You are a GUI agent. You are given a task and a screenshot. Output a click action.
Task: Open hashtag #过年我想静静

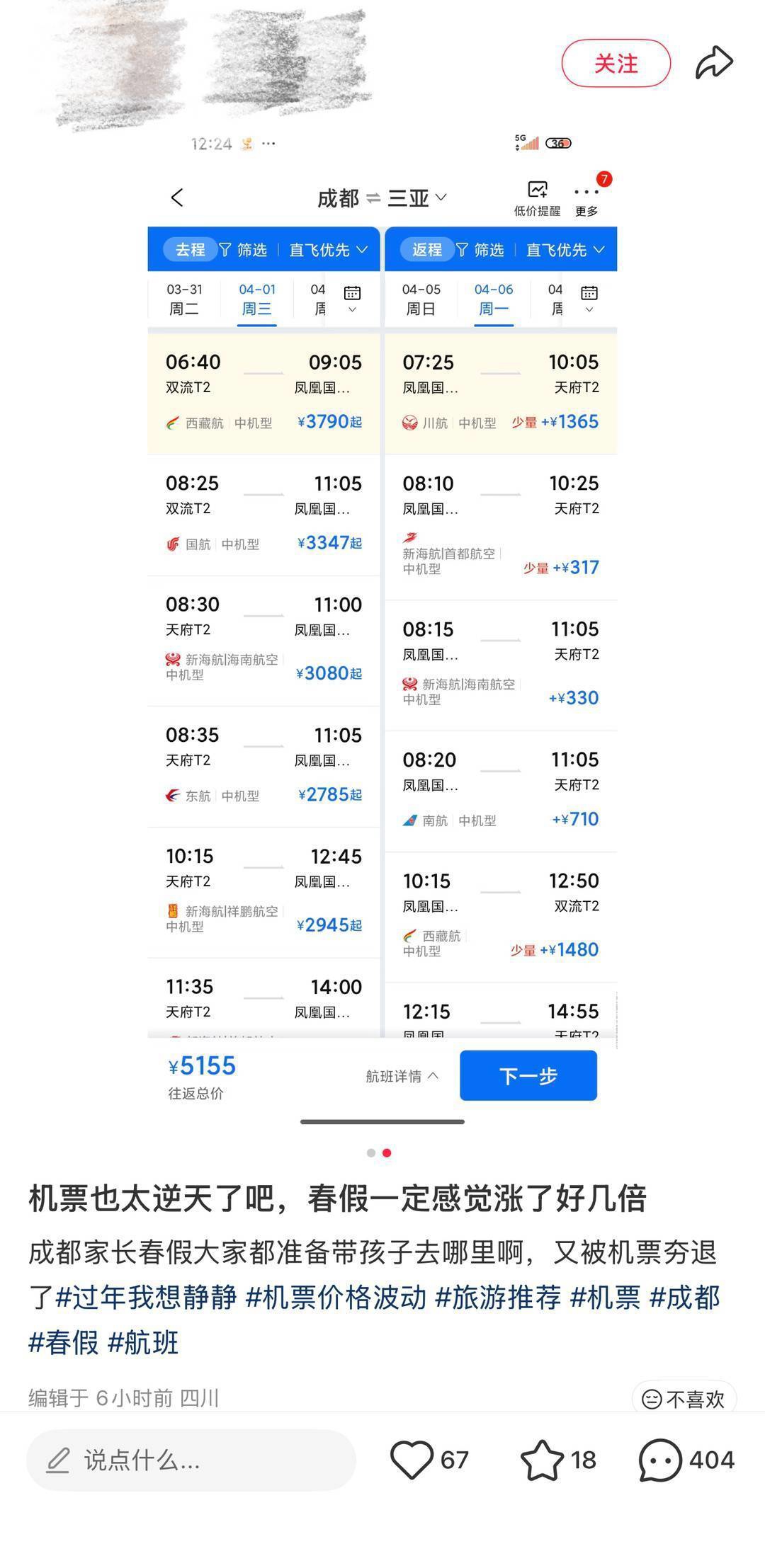(146, 1298)
